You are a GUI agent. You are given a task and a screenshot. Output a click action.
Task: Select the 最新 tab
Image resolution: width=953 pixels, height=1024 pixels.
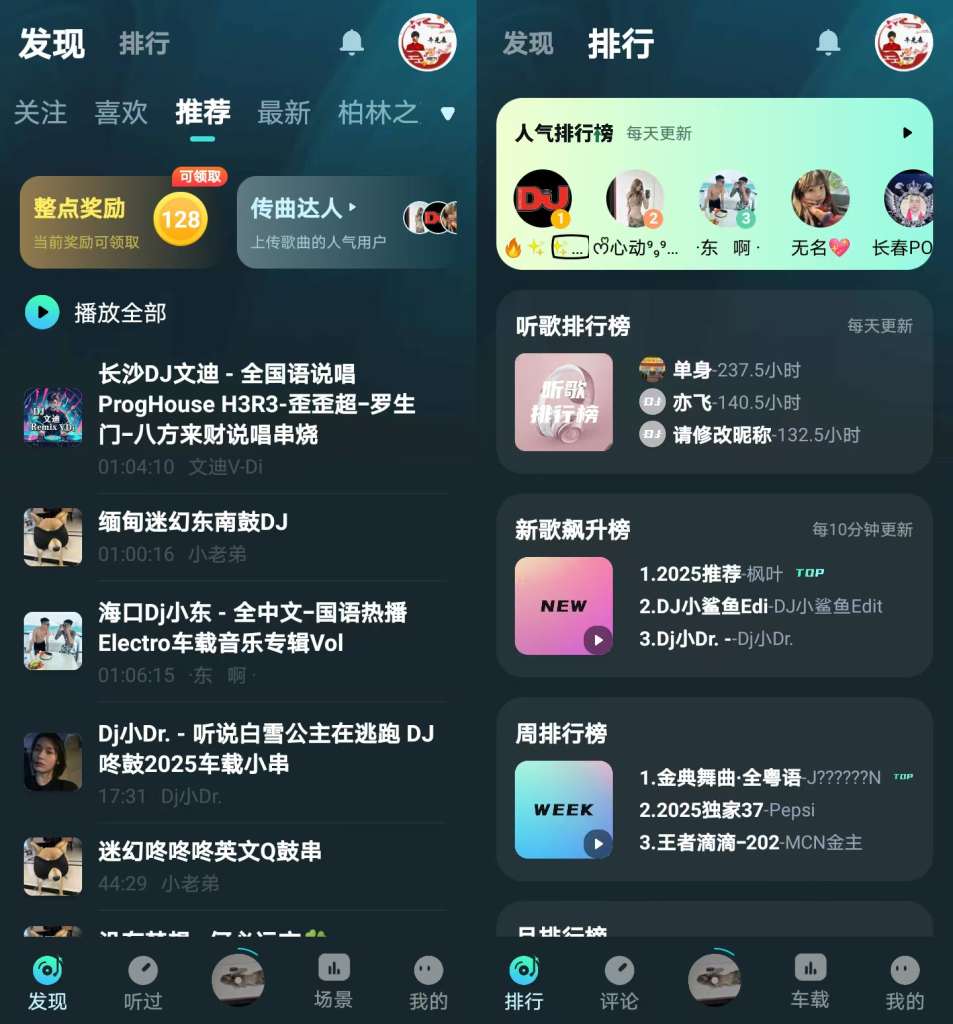coord(284,113)
